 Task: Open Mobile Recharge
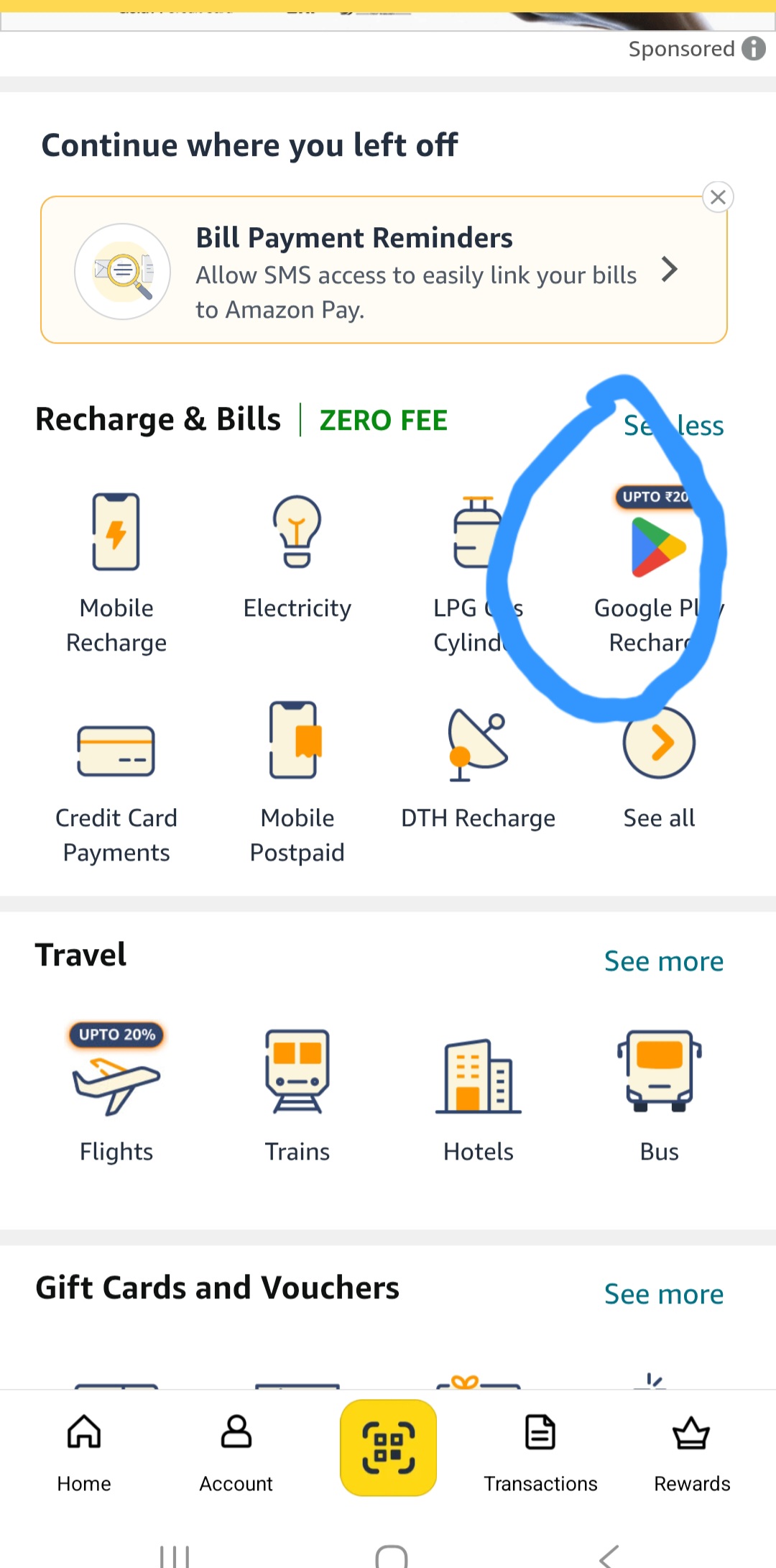point(116,568)
